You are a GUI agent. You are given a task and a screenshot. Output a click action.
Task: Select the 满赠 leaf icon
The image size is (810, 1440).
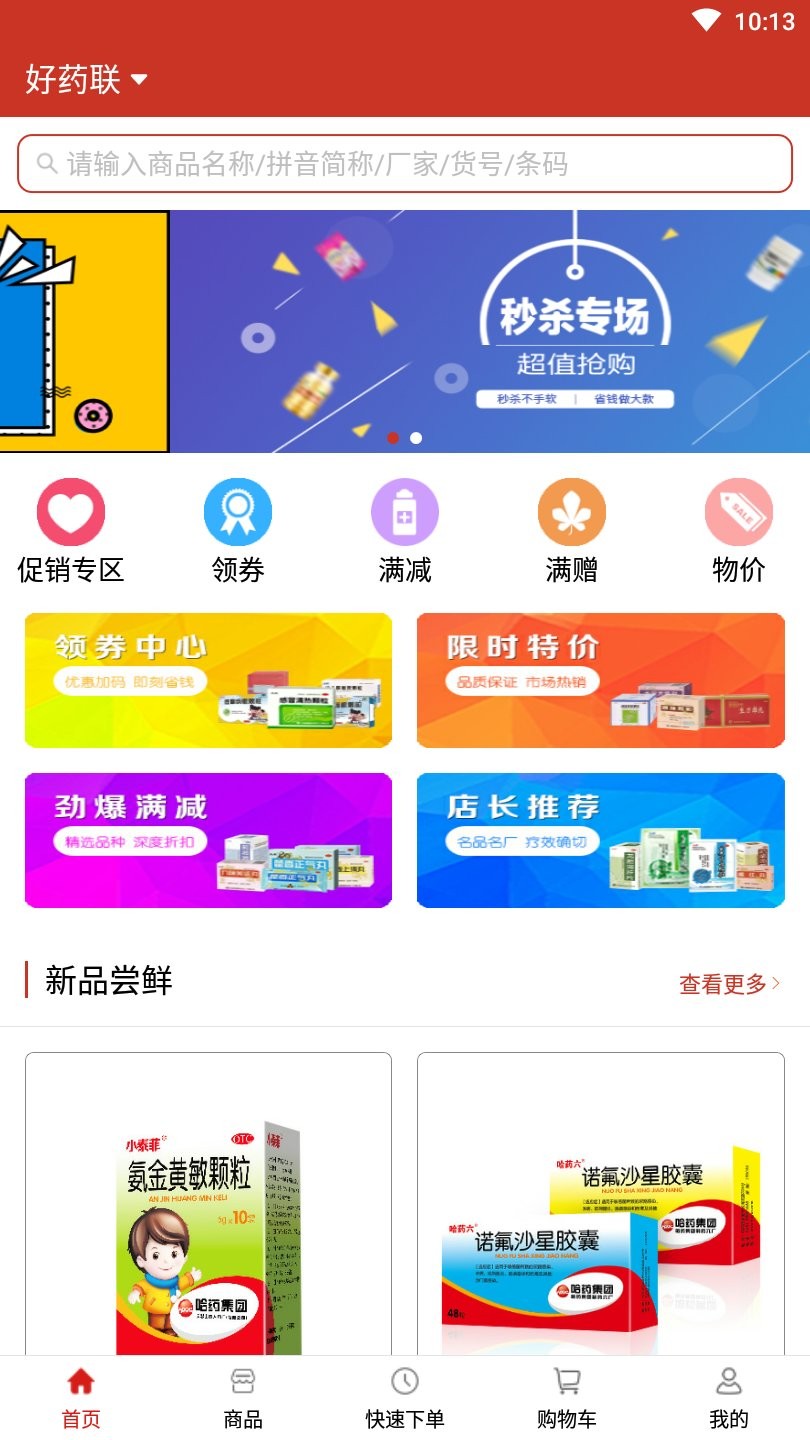pyautogui.click(x=571, y=510)
